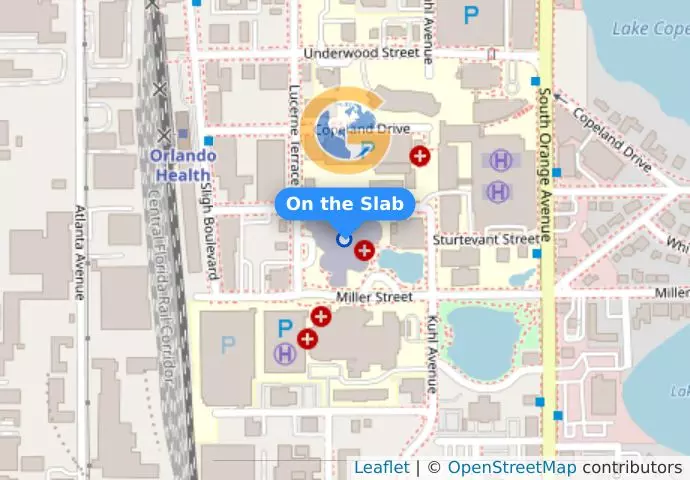This screenshot has width=690, height=480.
Task: Open the Leaflet attribution link
Action: 381,467
